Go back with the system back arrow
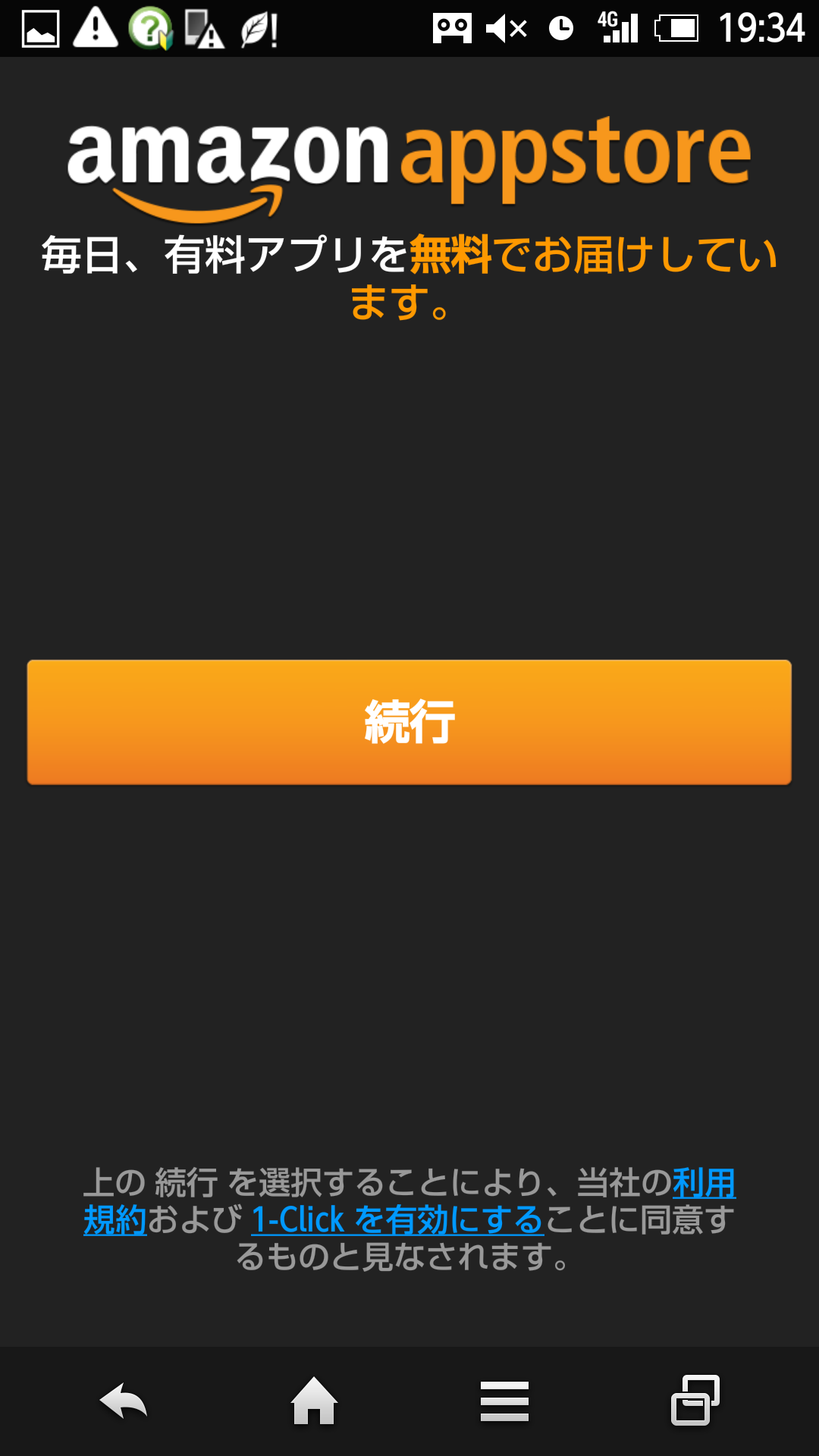The height and width of the screenshot is (1456, 819). coord(124,1401)
